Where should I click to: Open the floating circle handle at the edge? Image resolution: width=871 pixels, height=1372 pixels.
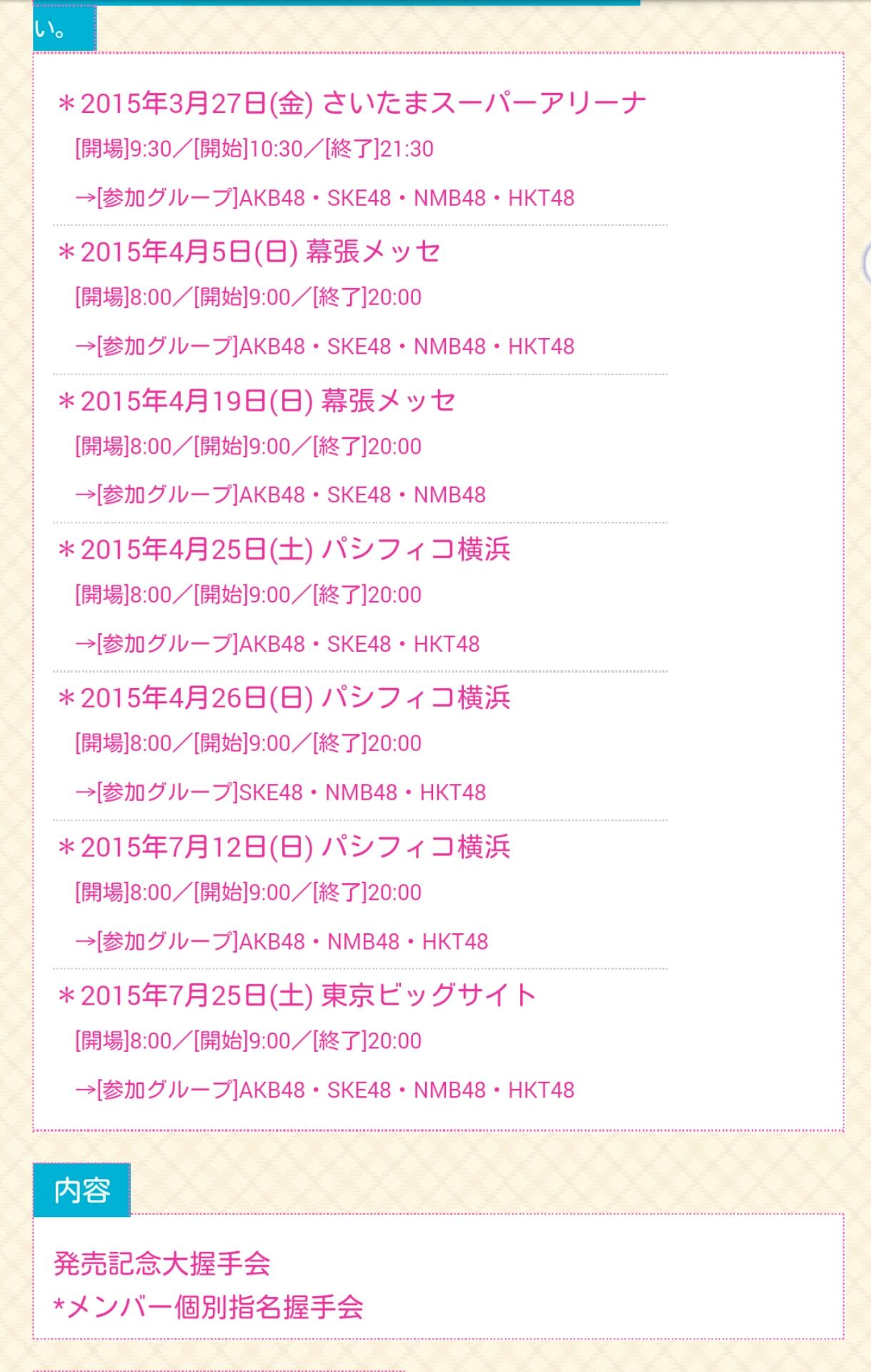[866, 264]
